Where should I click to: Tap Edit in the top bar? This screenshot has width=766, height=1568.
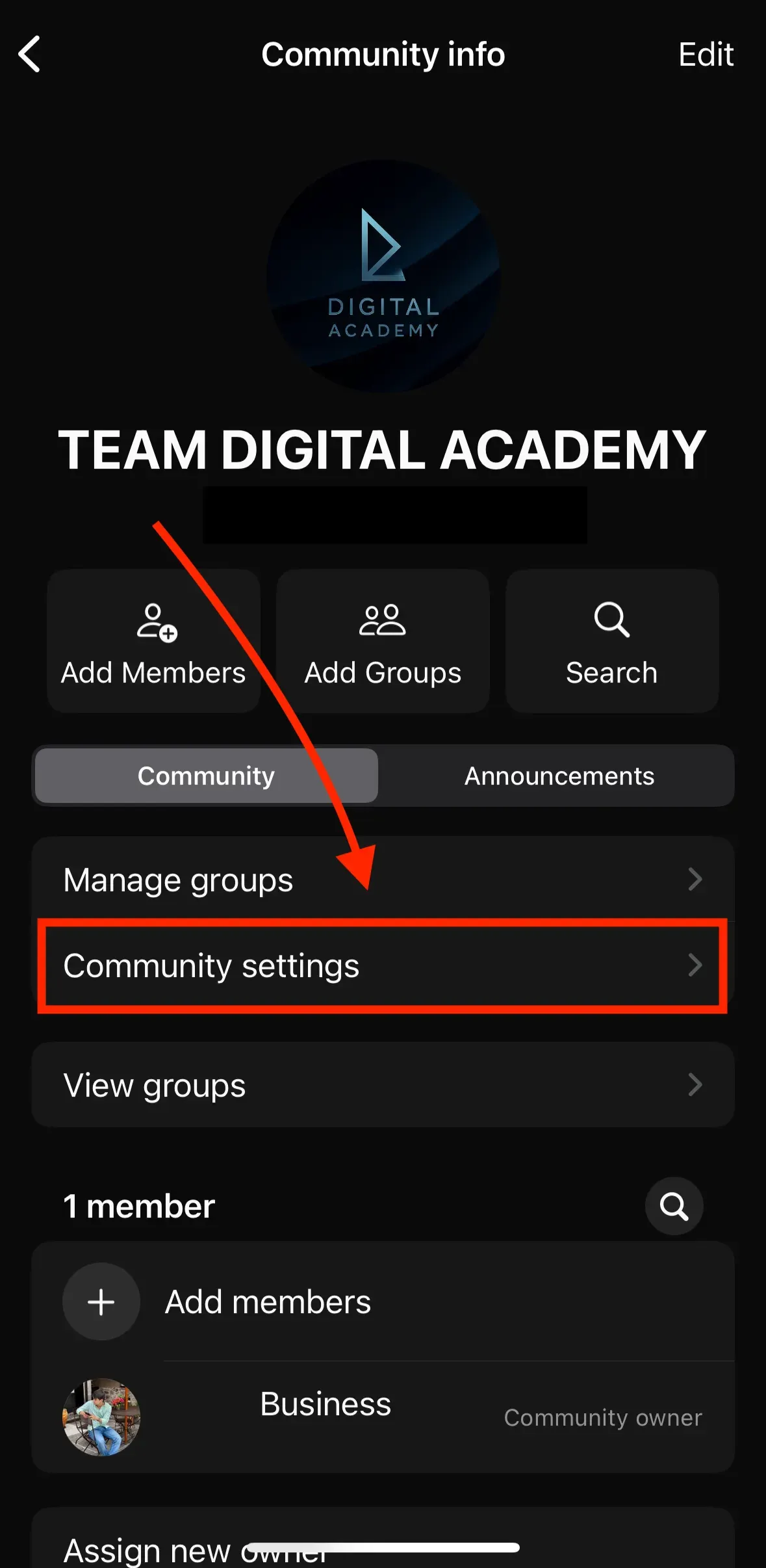click(x=706, y=55)
